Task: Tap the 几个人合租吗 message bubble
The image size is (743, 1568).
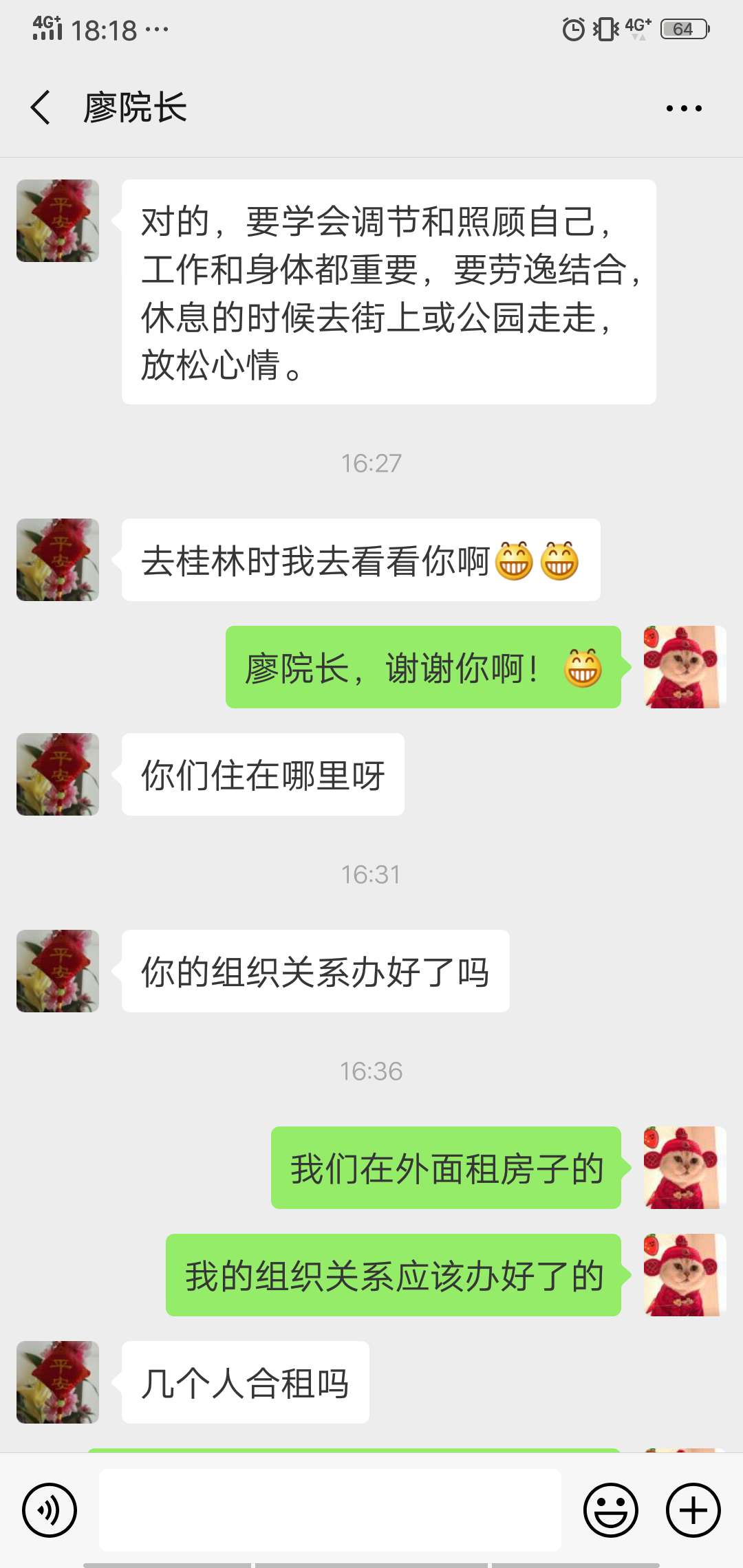Action: point(244,1384)
